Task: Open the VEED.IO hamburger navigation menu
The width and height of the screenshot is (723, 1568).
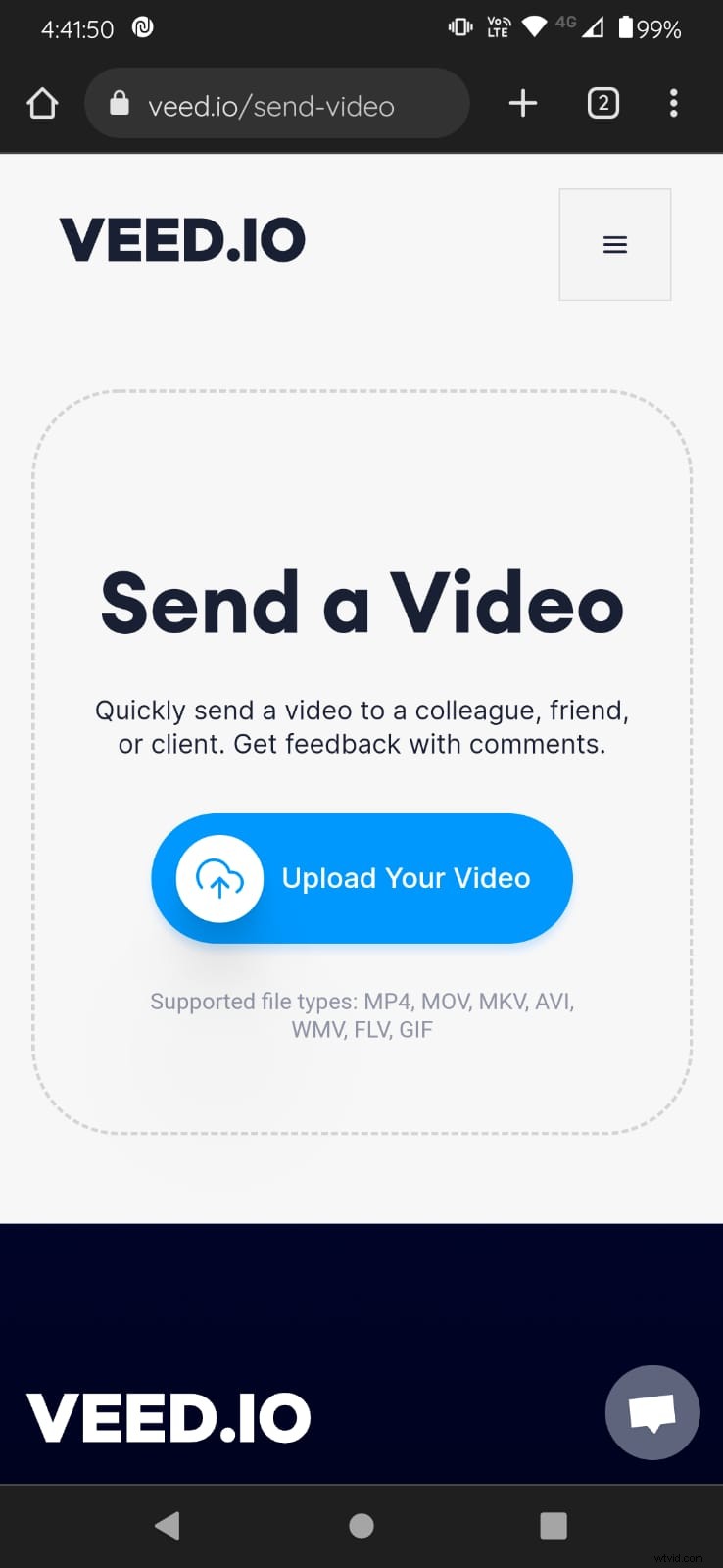Action: click(x=614, y=244)
